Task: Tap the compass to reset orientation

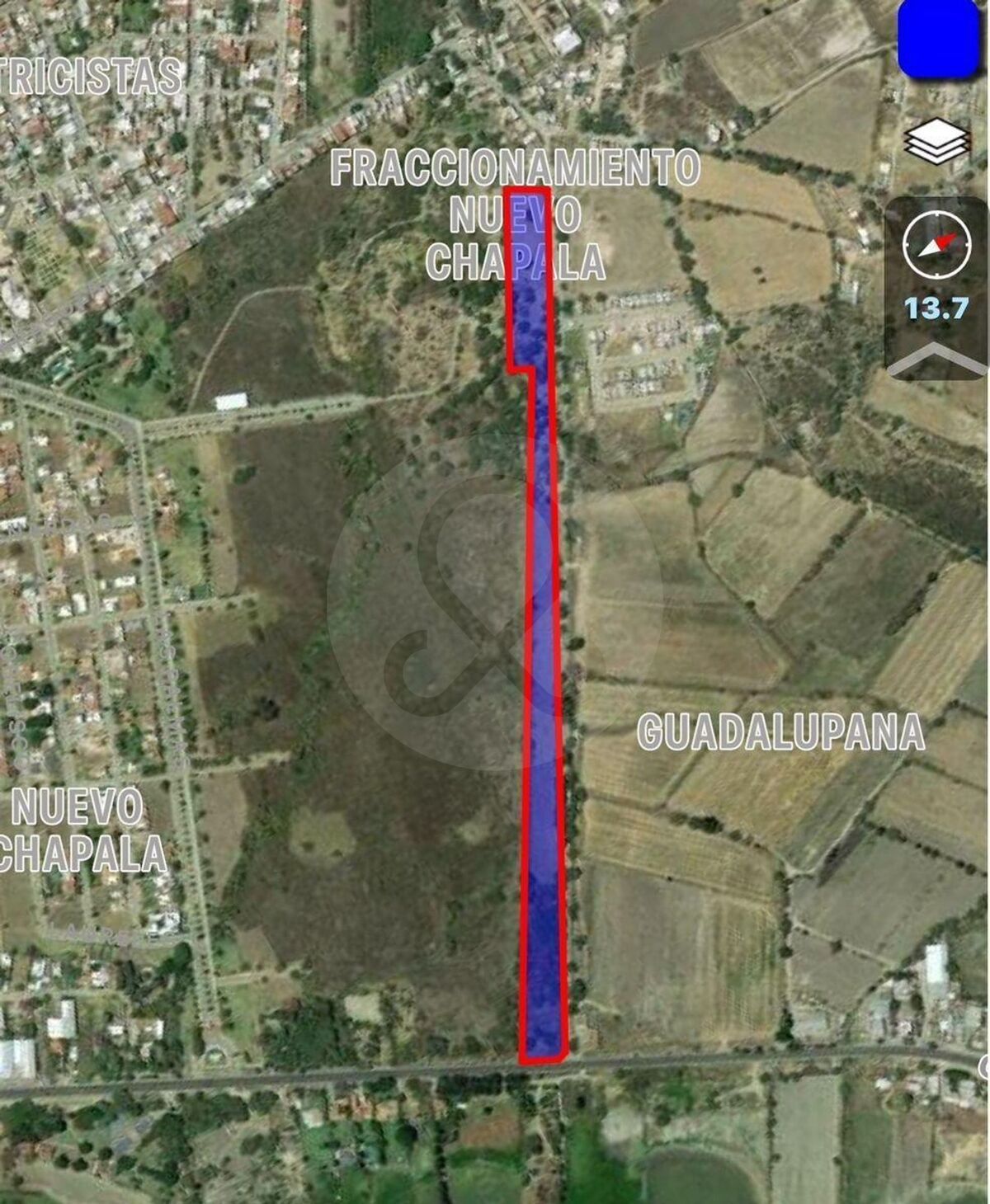Action: (x=936, y=245)
